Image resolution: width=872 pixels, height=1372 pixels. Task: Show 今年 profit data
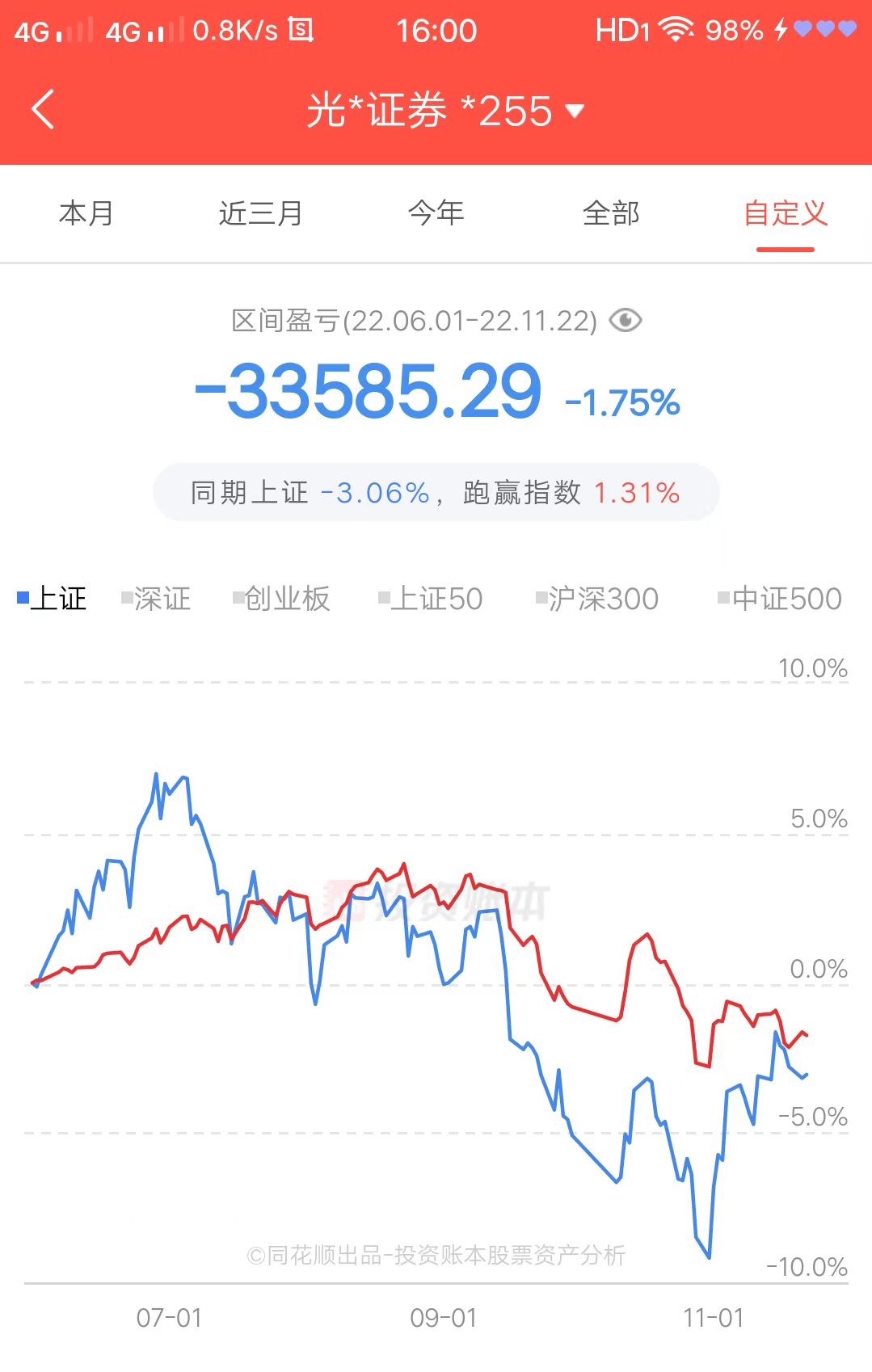[x=436, y=213]
